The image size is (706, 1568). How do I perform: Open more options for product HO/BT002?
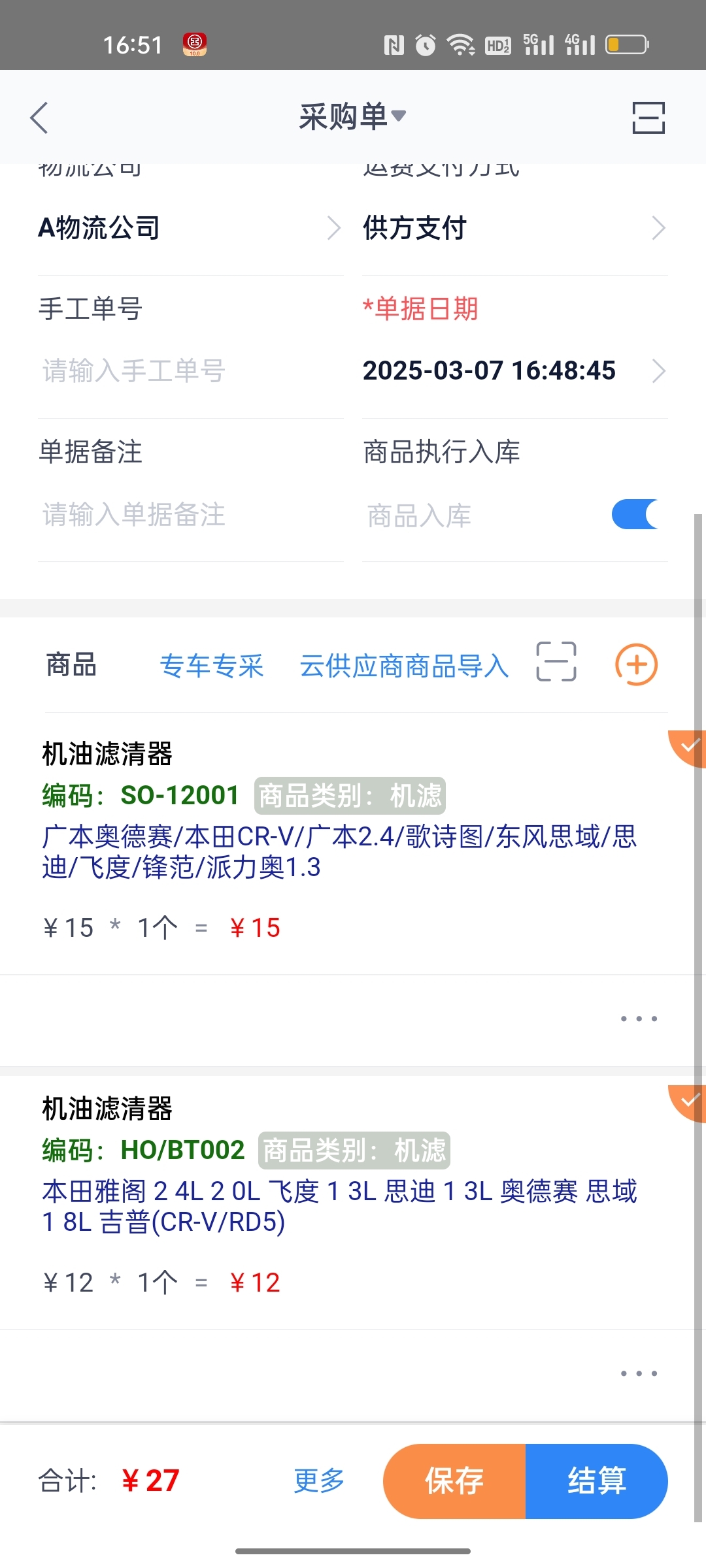pyautogui.click(x=639, y=1373)
